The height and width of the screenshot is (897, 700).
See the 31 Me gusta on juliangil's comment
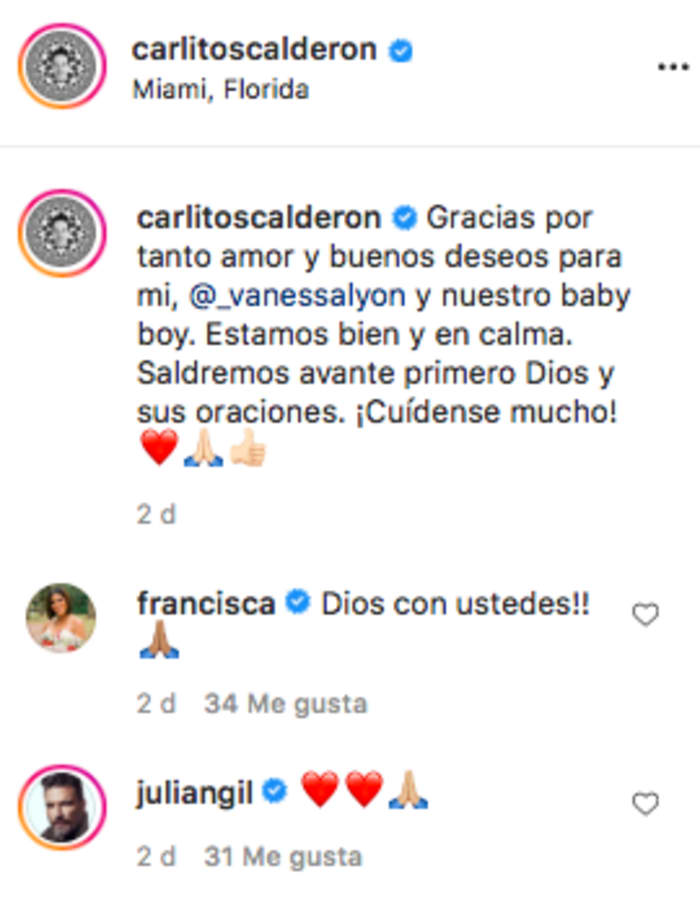click(282, 857)
